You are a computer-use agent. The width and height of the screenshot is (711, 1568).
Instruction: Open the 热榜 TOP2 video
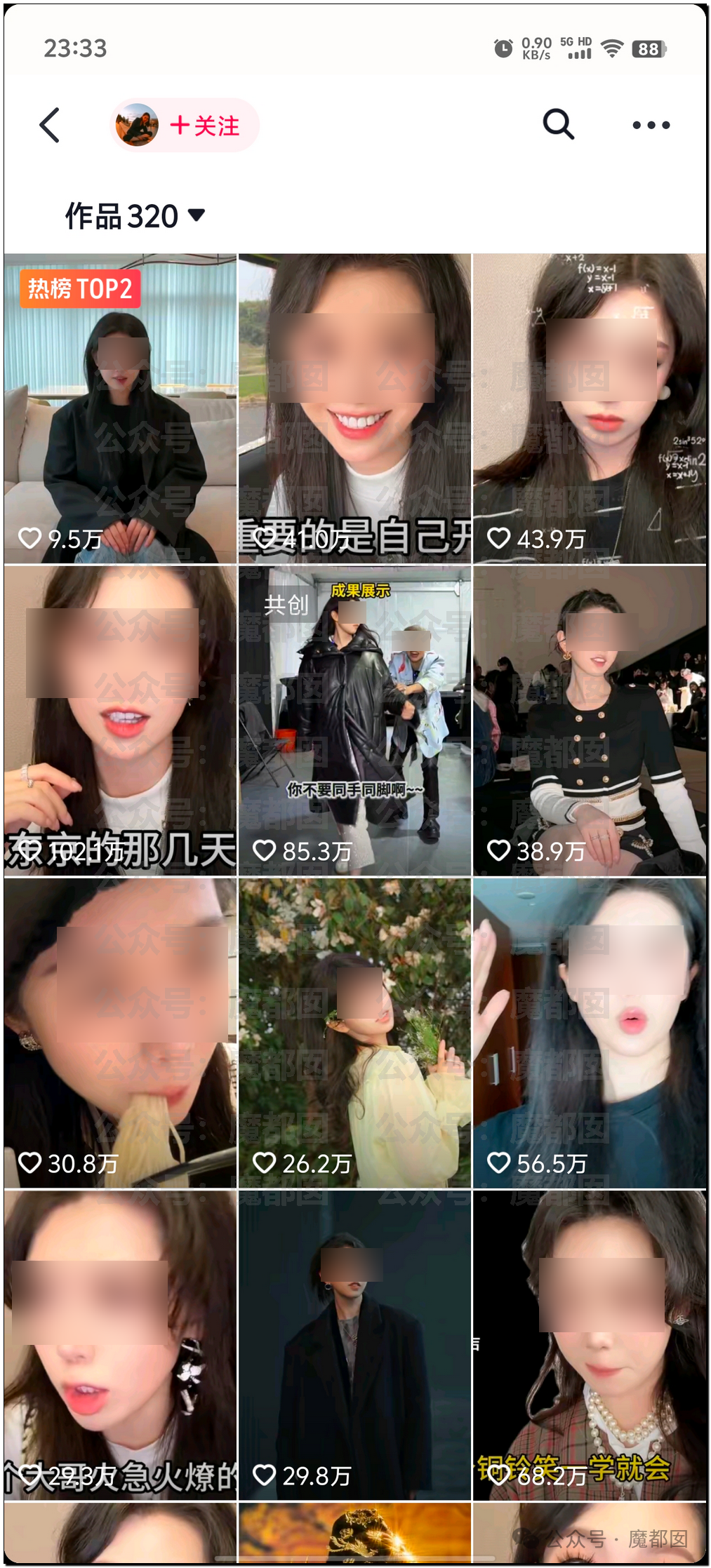120,409
